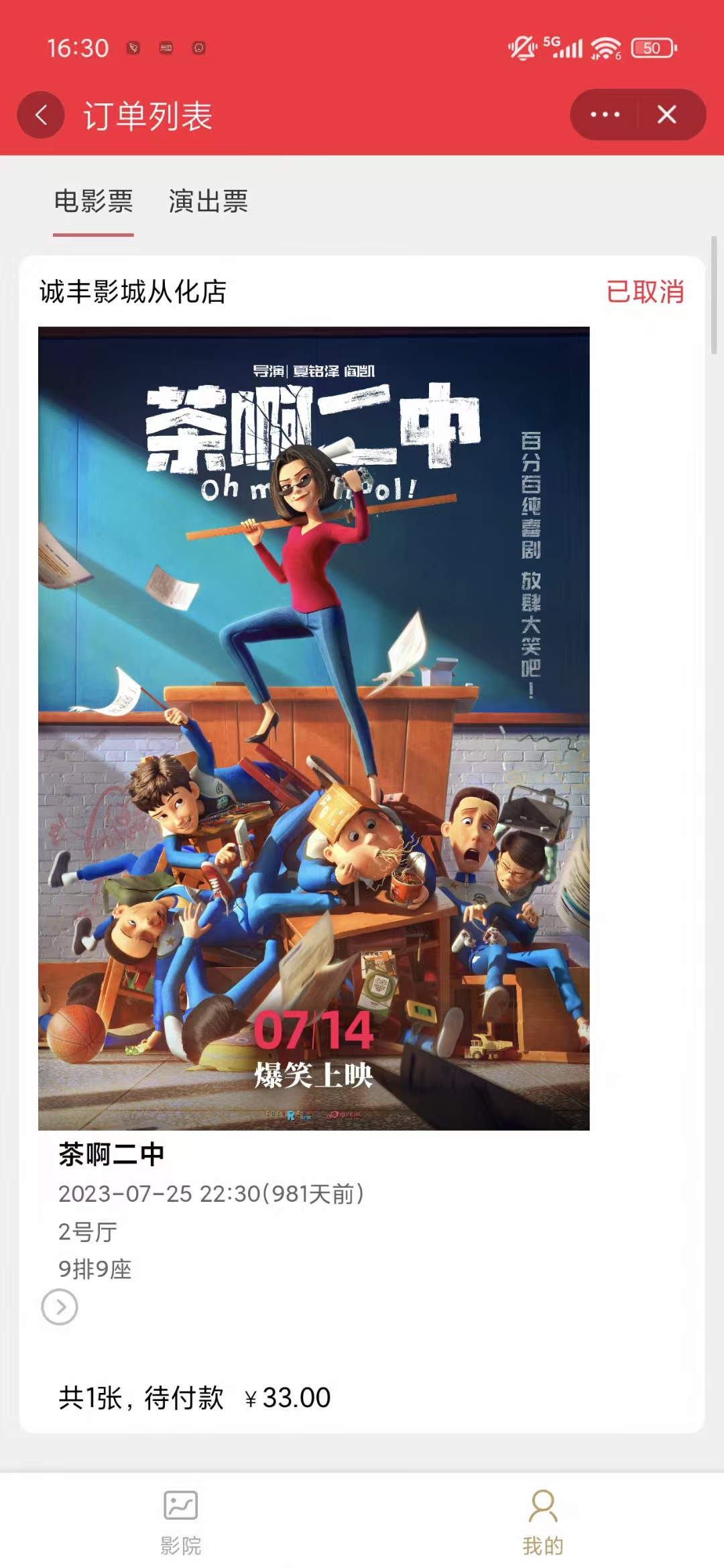
Task: Tap the arrow icon below 9排9座
Action: click(x=60, y=1307)
